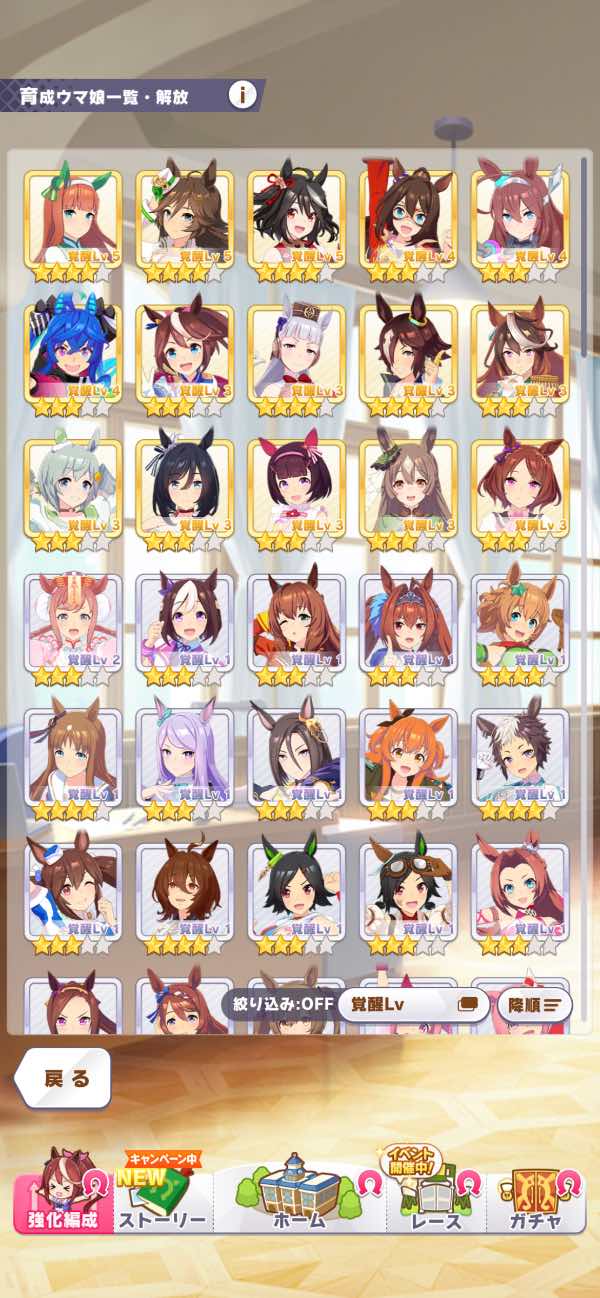Toggle the 降順 sort order button
The width and height of the screenshot is (600, 1298).
(534, 1004)
